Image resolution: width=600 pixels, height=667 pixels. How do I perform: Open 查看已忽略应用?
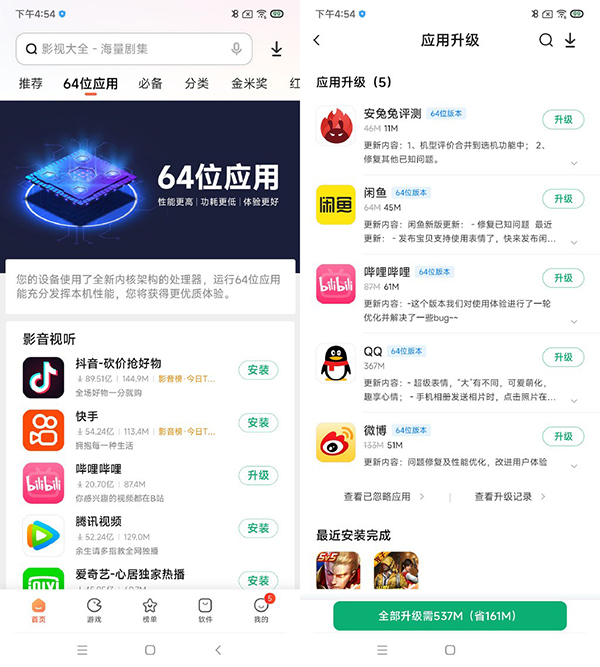(x=383, y=496)
